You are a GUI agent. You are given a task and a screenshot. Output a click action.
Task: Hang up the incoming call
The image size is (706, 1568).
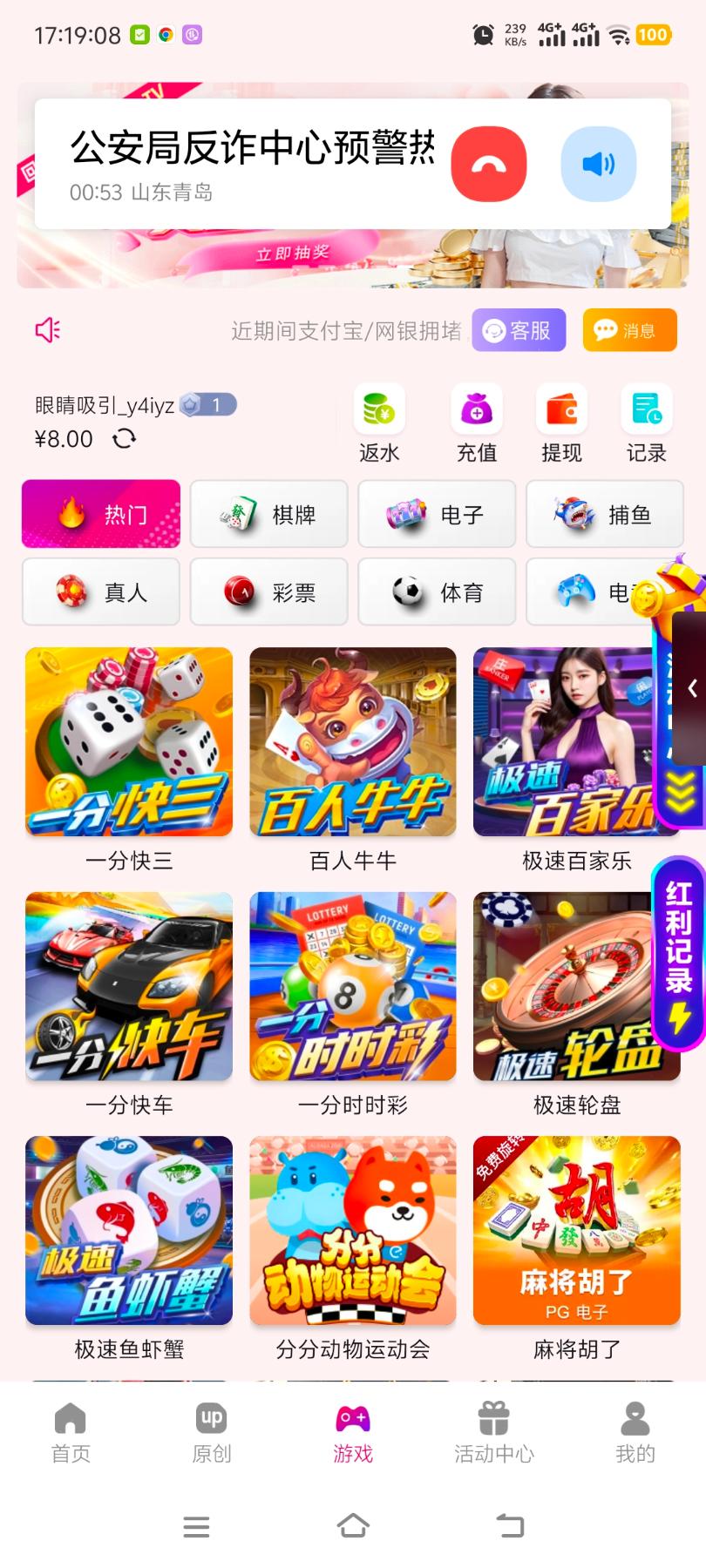488,164
